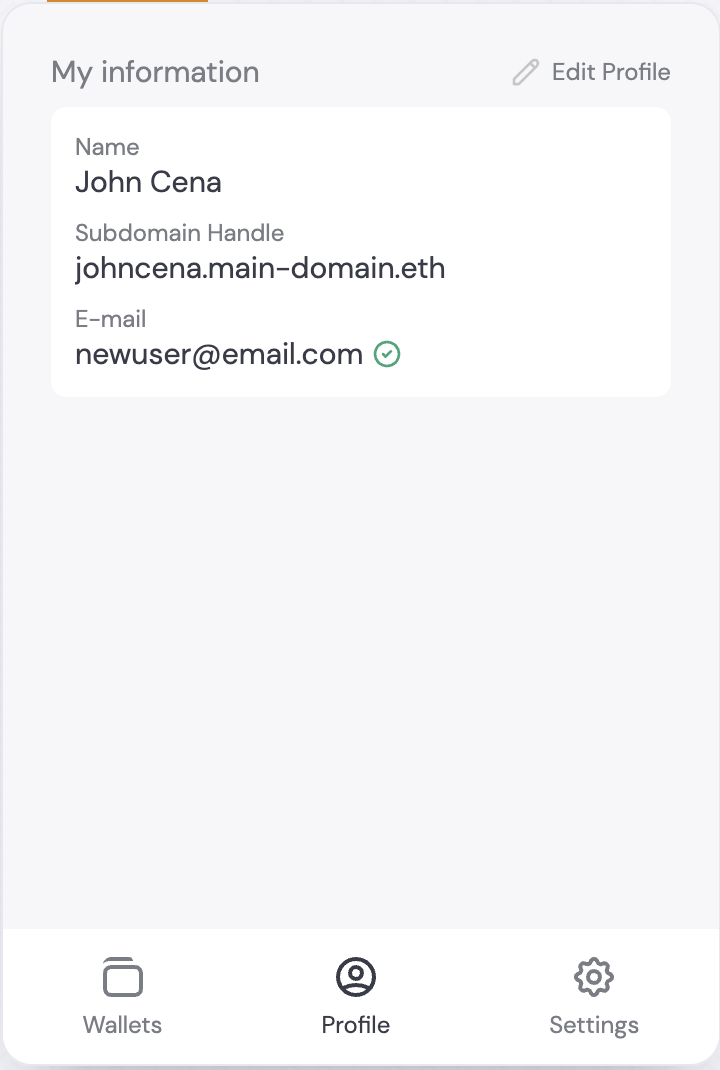Select the Profile tab
Screen dimensions: 720x1070
[x=355, y=996]
